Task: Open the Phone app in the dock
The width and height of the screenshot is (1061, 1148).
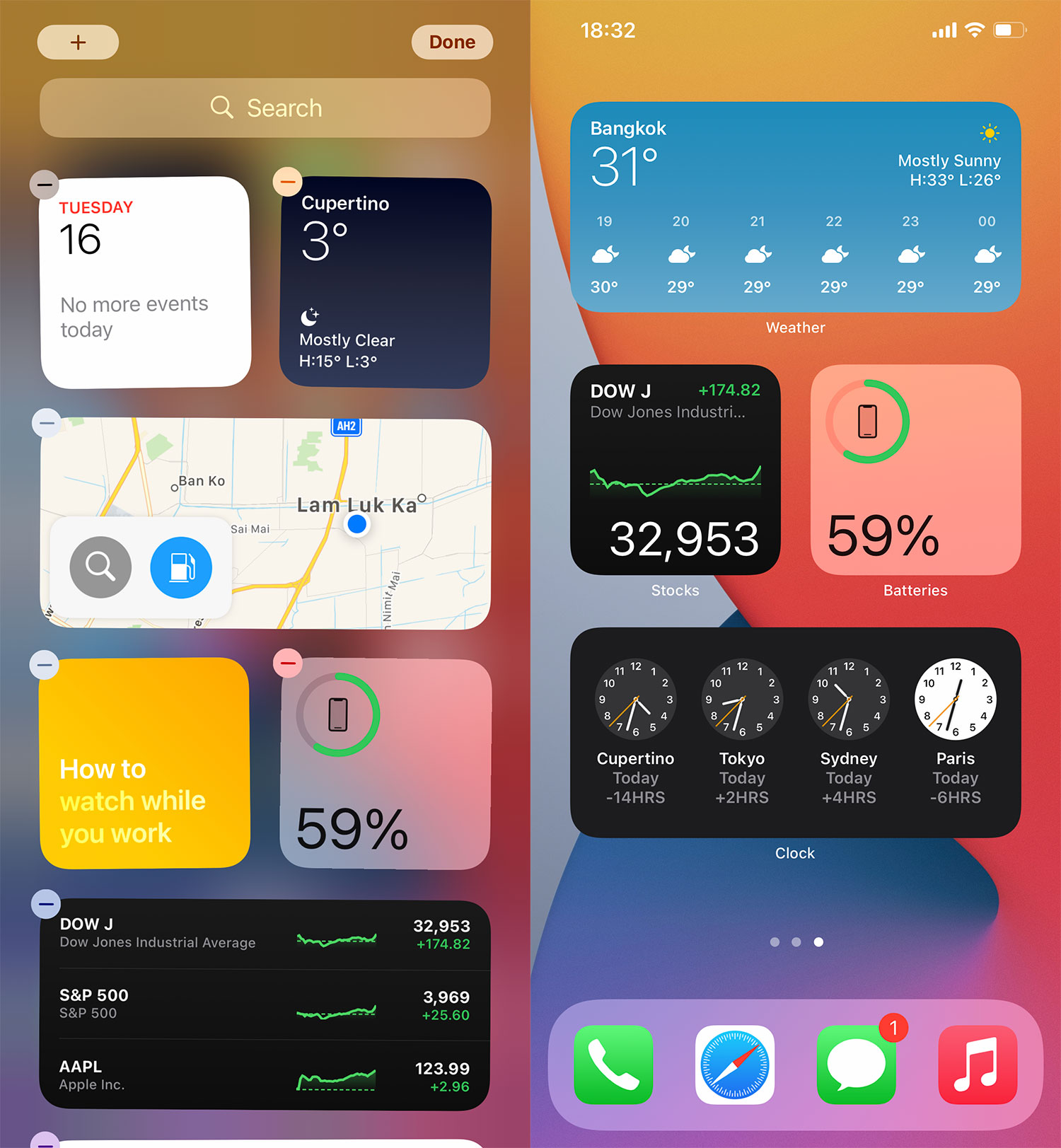Action: (x=613, y=1064)
